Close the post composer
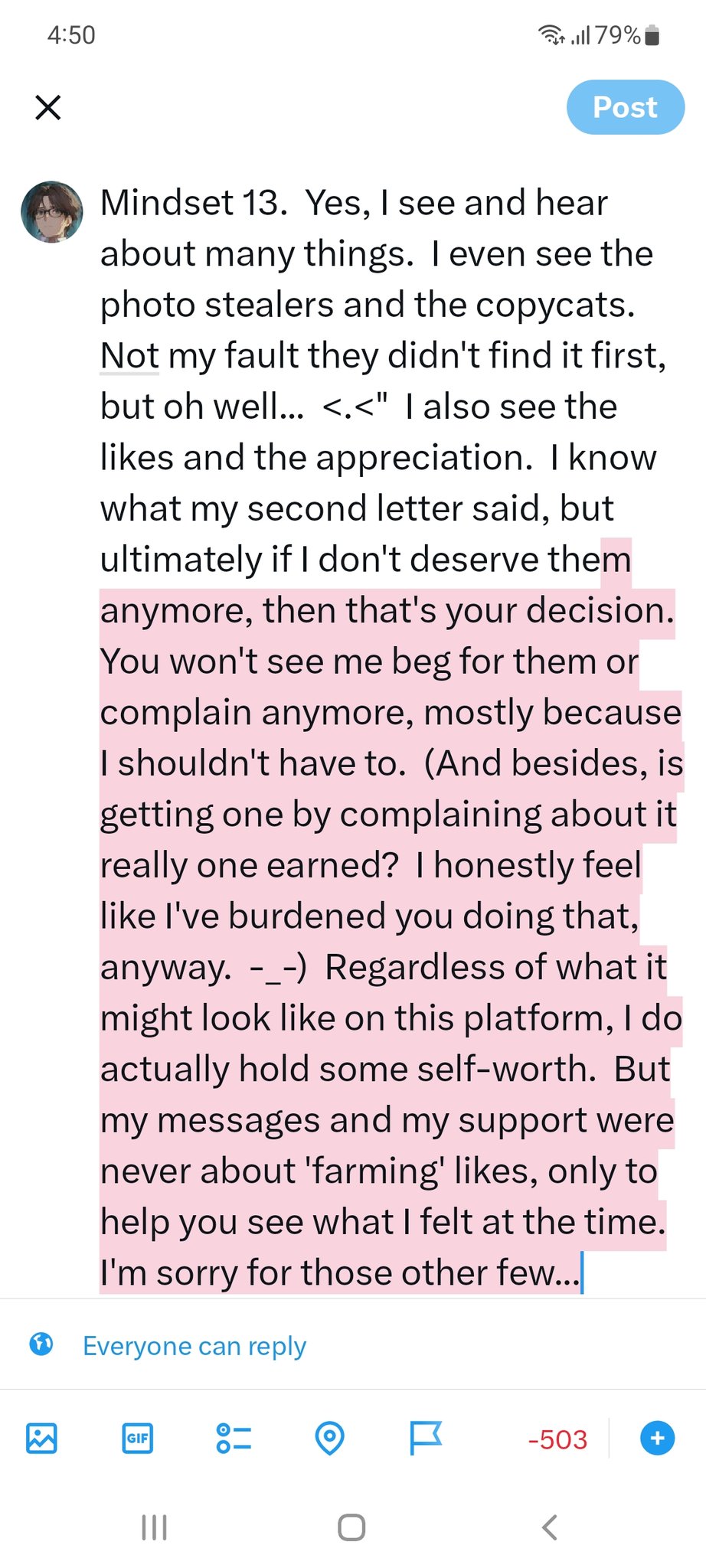706x1568 pixels. coord(48,107)
